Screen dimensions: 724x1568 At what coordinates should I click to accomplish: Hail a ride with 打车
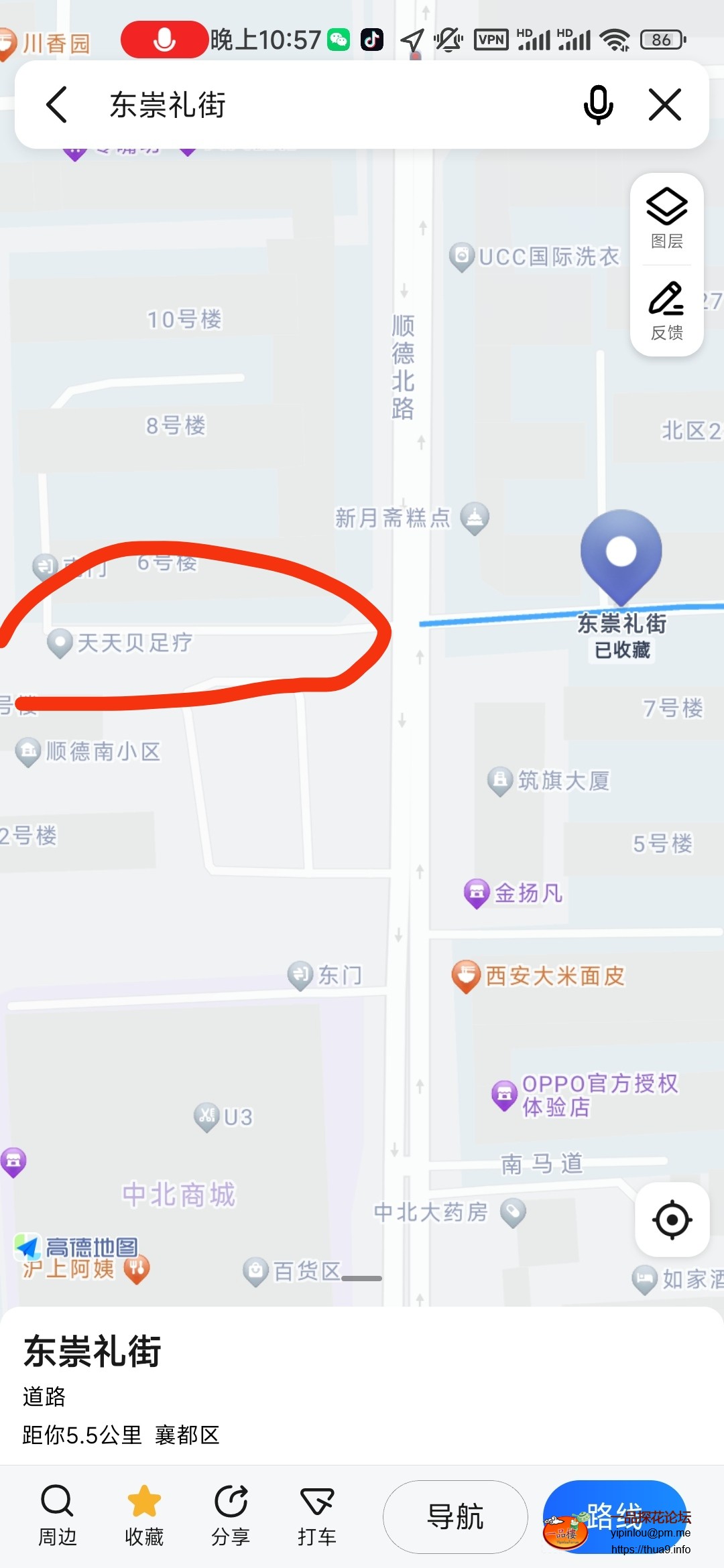[316, 1516]
